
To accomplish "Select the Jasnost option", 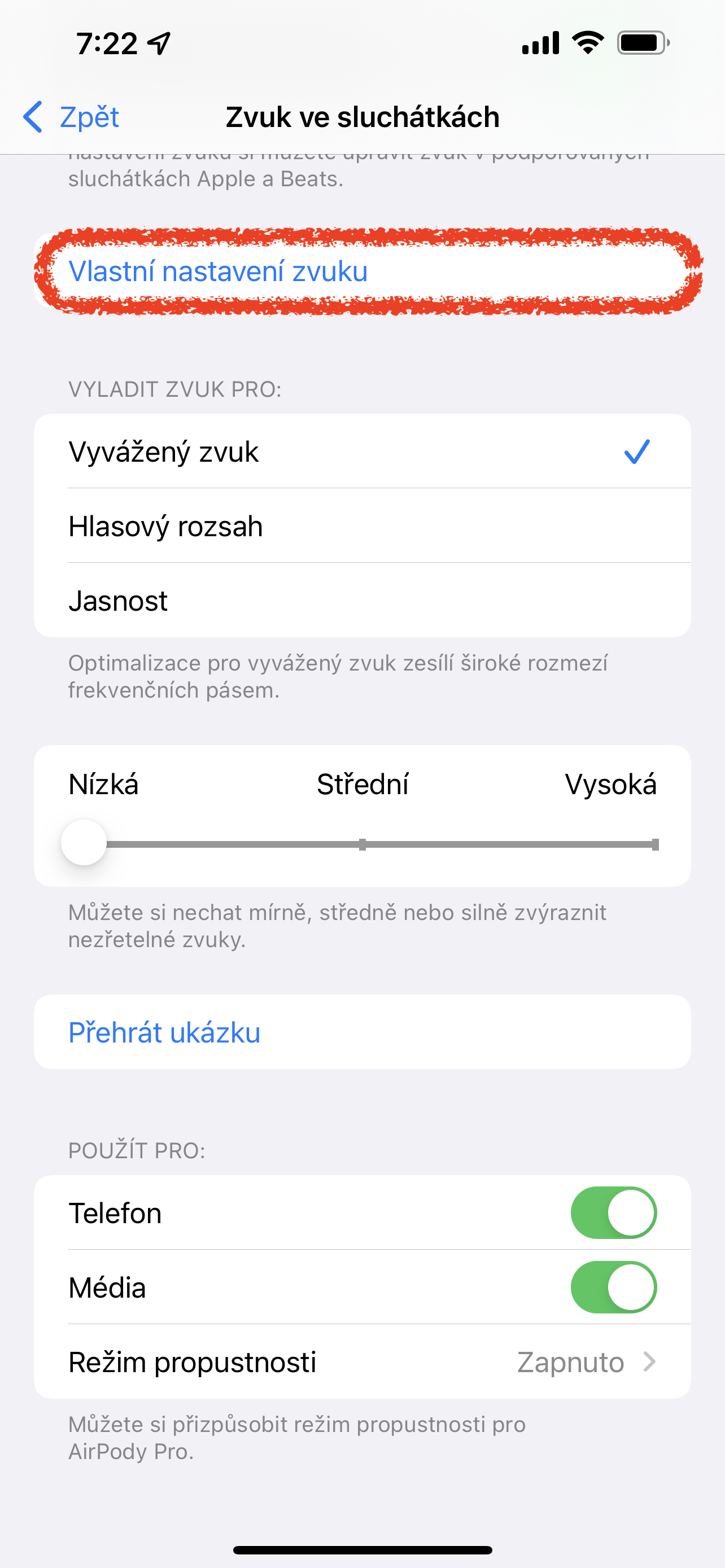I will pos(361,601).
